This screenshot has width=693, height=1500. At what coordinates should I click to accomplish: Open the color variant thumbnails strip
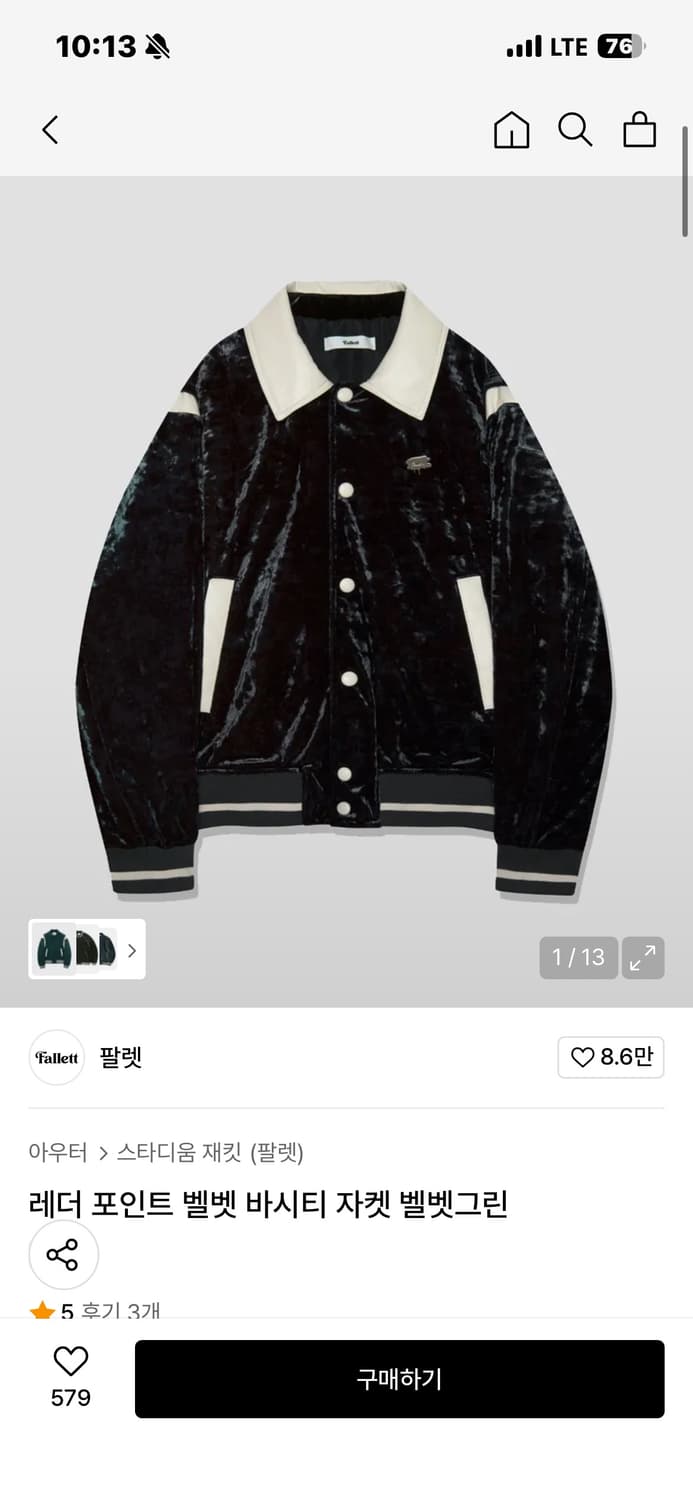[x=87, y=949]
